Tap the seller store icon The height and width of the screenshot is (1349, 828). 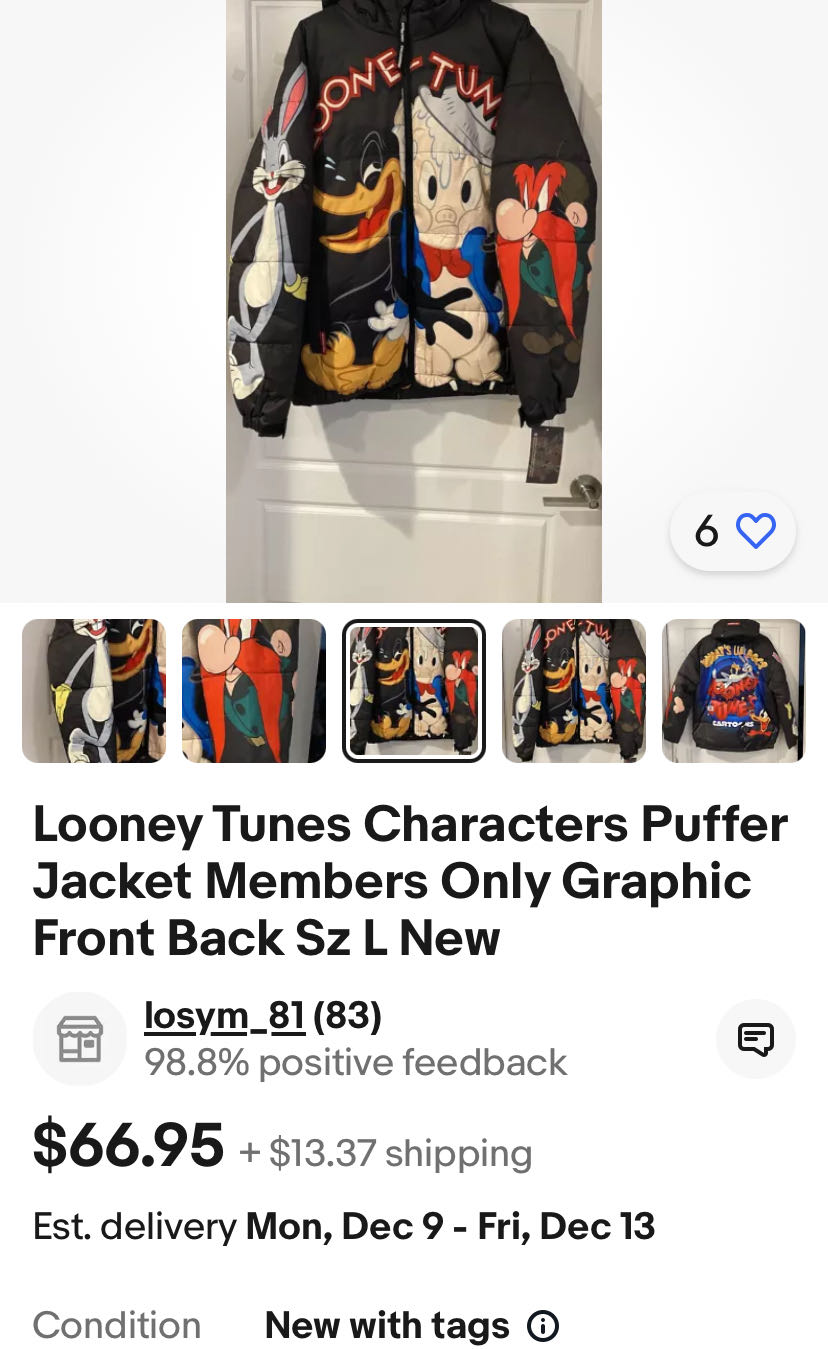click(80, 1039)
